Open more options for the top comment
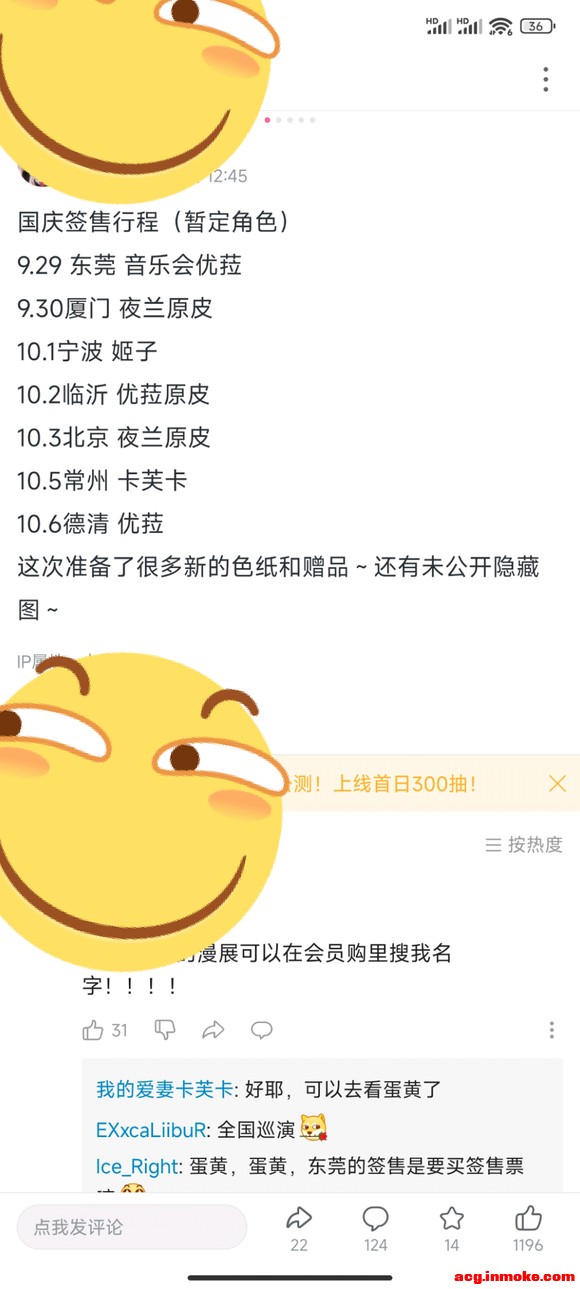Viewport: 580px width, 1289px height. click(551, 1030)
